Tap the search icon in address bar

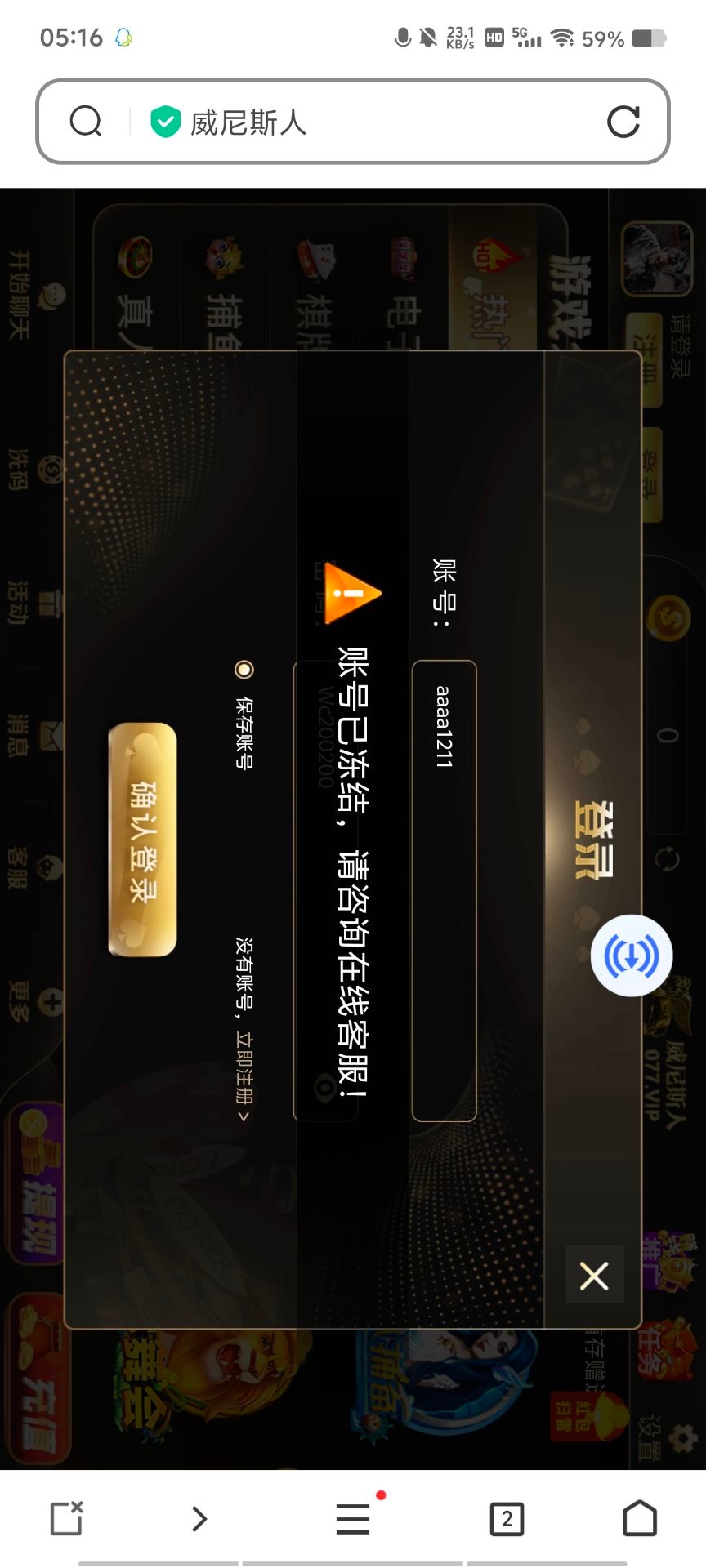(x=86, y=122)
